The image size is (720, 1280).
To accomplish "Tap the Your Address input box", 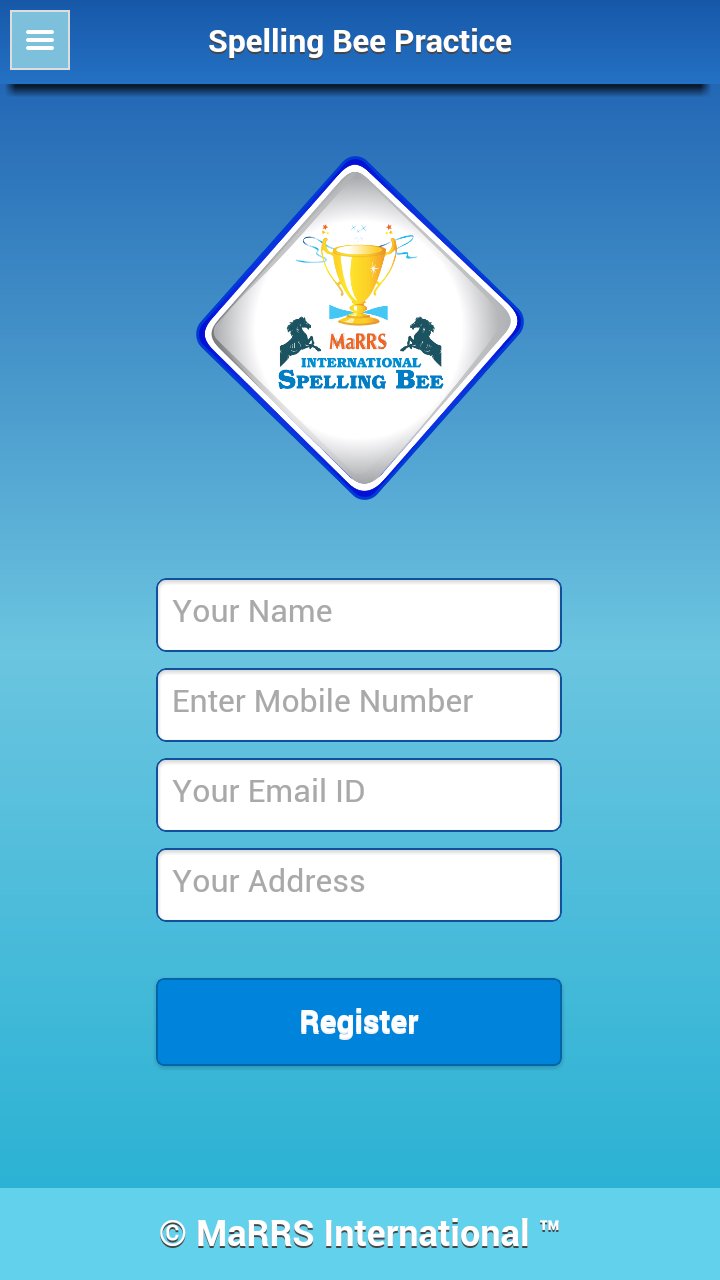I will 359,884.
